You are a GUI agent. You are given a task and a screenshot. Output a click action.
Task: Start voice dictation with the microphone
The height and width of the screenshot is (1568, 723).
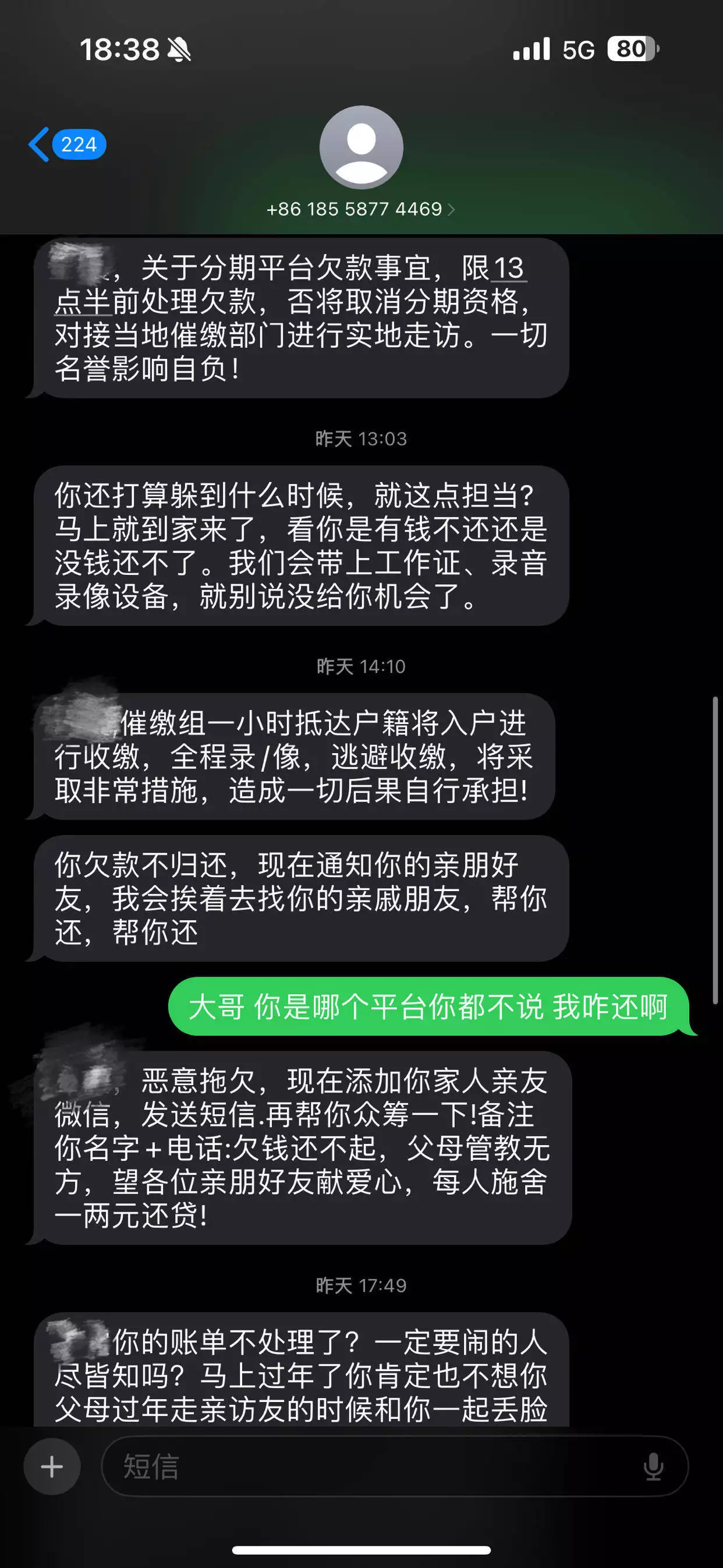coord(653,1467)
